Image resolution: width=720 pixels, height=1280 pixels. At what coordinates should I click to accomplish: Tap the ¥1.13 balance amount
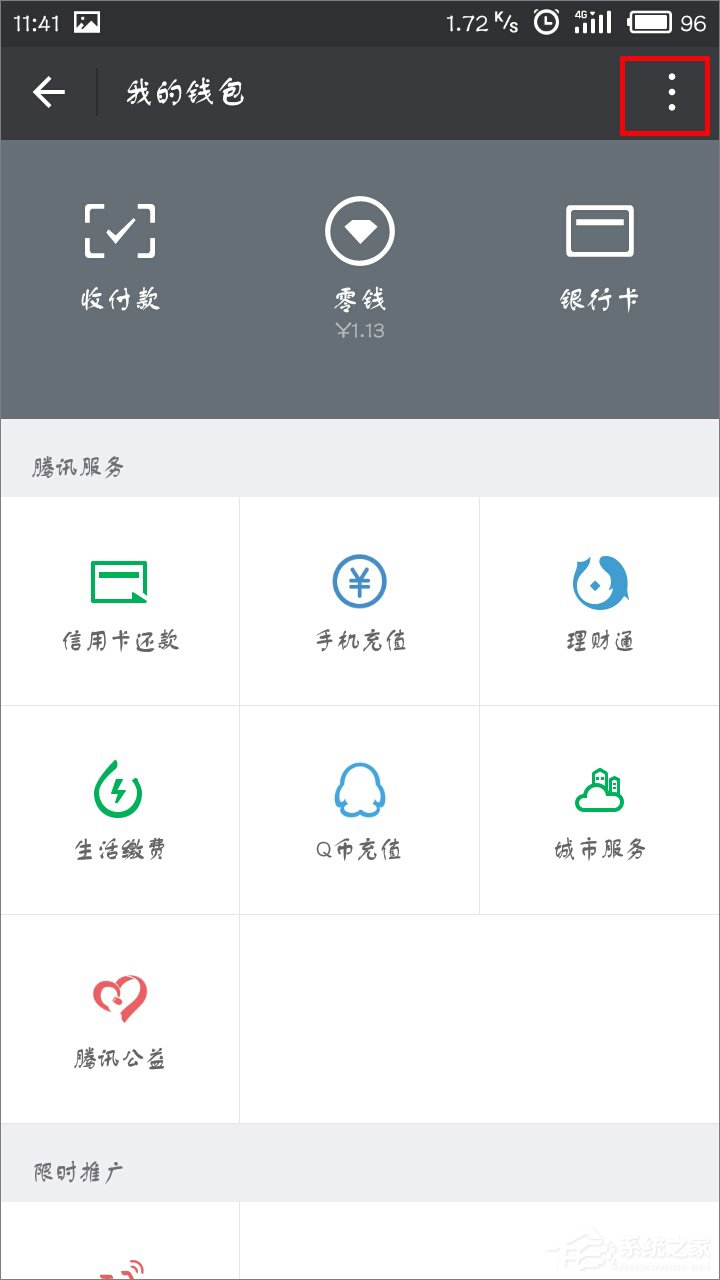coord(359,330)
